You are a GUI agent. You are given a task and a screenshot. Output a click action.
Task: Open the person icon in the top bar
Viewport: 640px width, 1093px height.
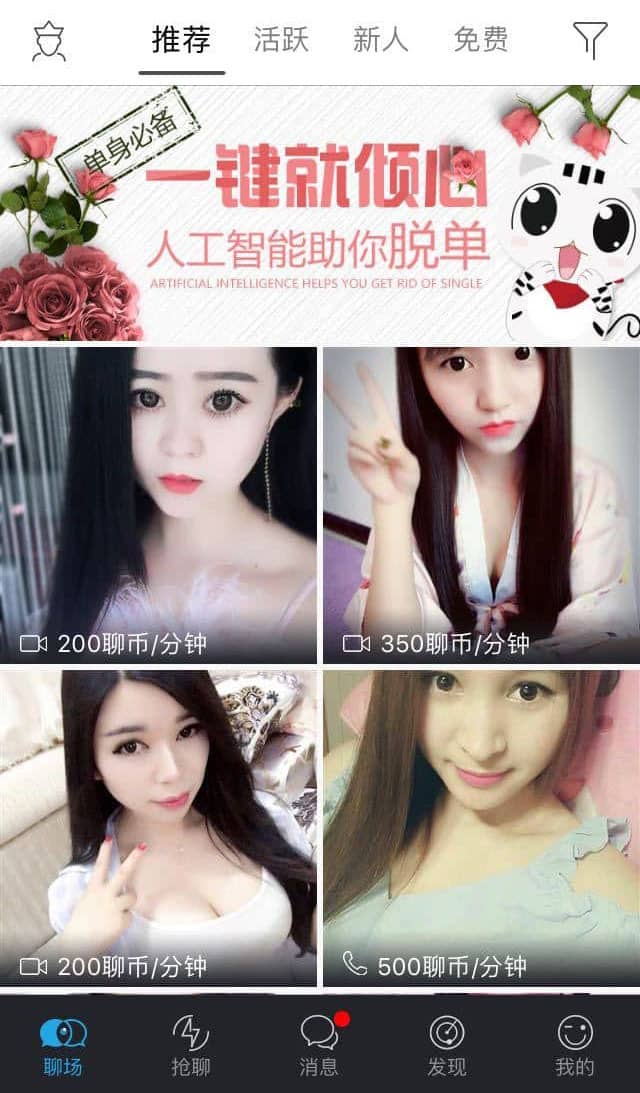click(48, 41)
